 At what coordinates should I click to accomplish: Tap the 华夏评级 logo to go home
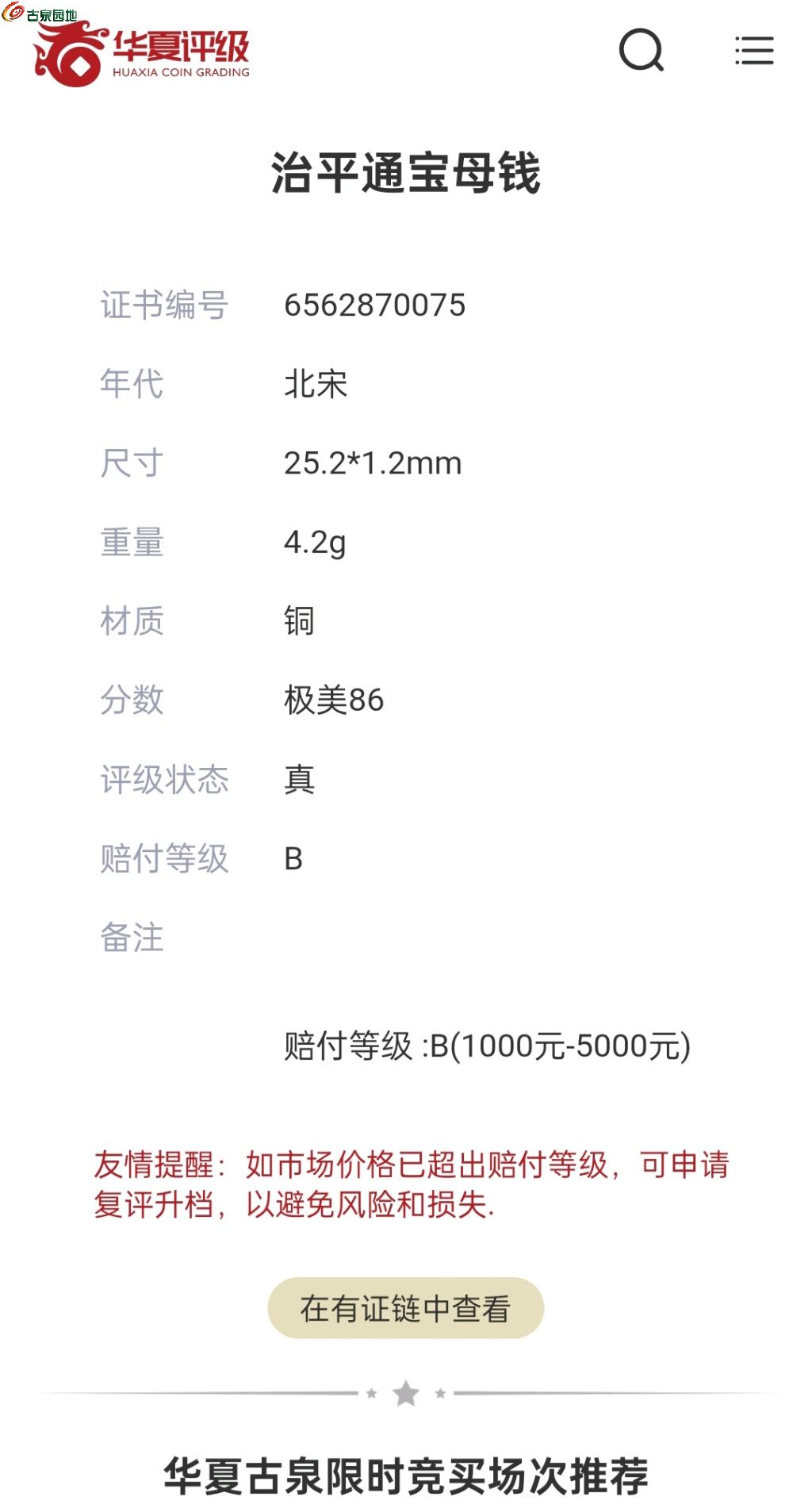click(x=143, y=54)
